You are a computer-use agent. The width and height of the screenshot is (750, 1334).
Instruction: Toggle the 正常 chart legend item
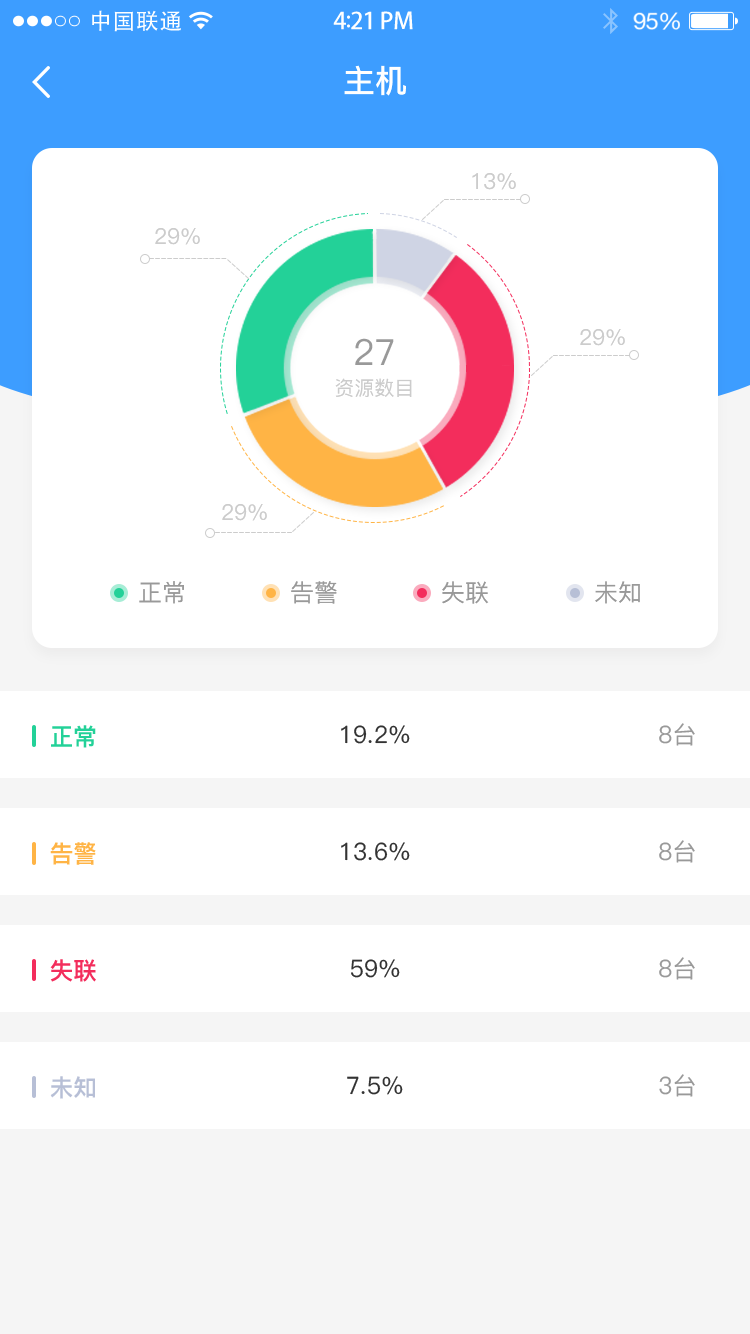point(148,593)
